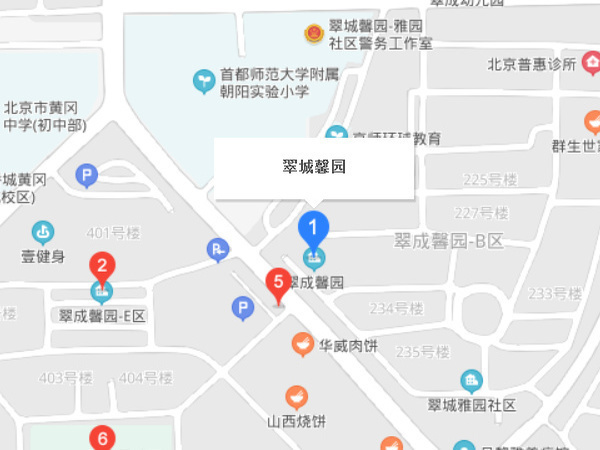
Task: Select red marker number 6
Action: (102, 438)
